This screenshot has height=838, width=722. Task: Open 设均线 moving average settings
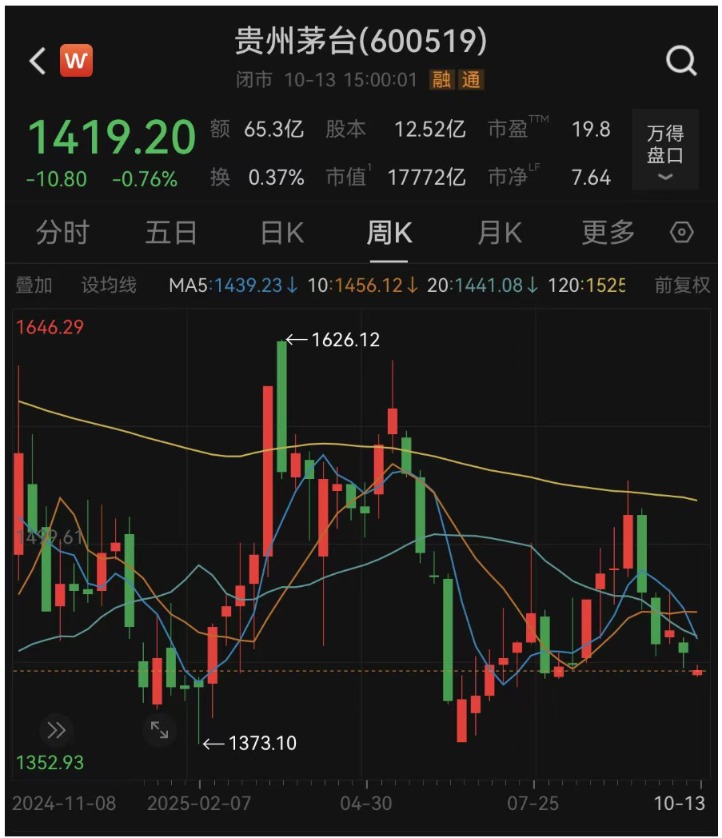point(108,285)
